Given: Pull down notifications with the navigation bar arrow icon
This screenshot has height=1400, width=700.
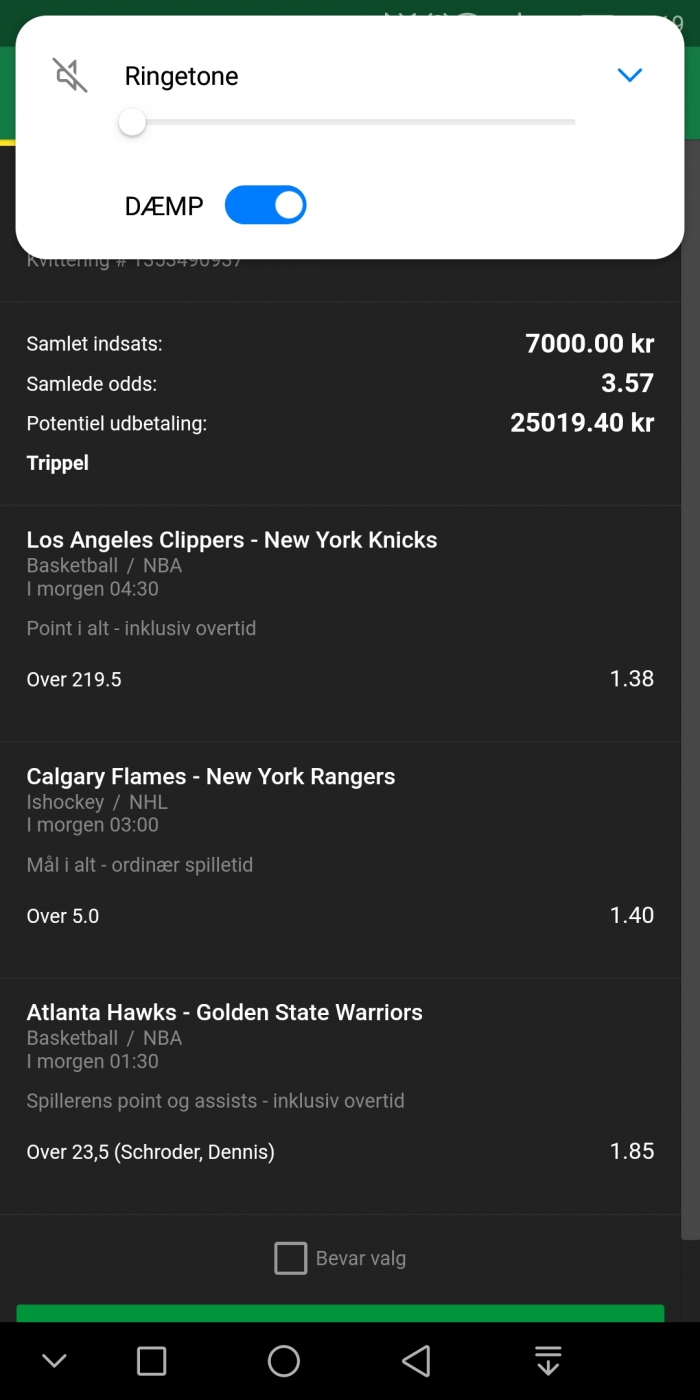Looking at the screenshot, I should point(548,1361).
